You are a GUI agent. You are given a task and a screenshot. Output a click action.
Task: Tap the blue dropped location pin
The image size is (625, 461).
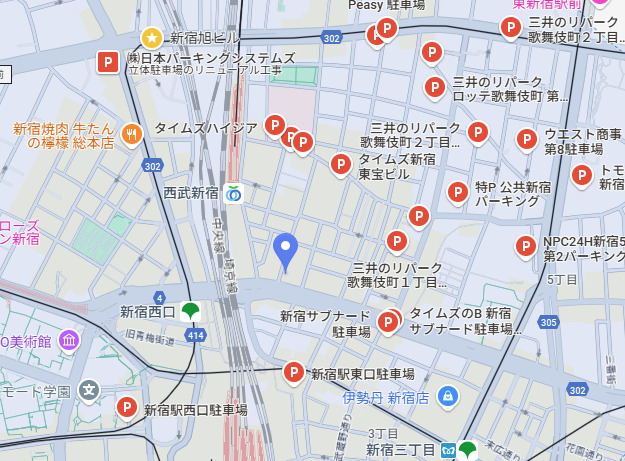[x=286, y=250]
